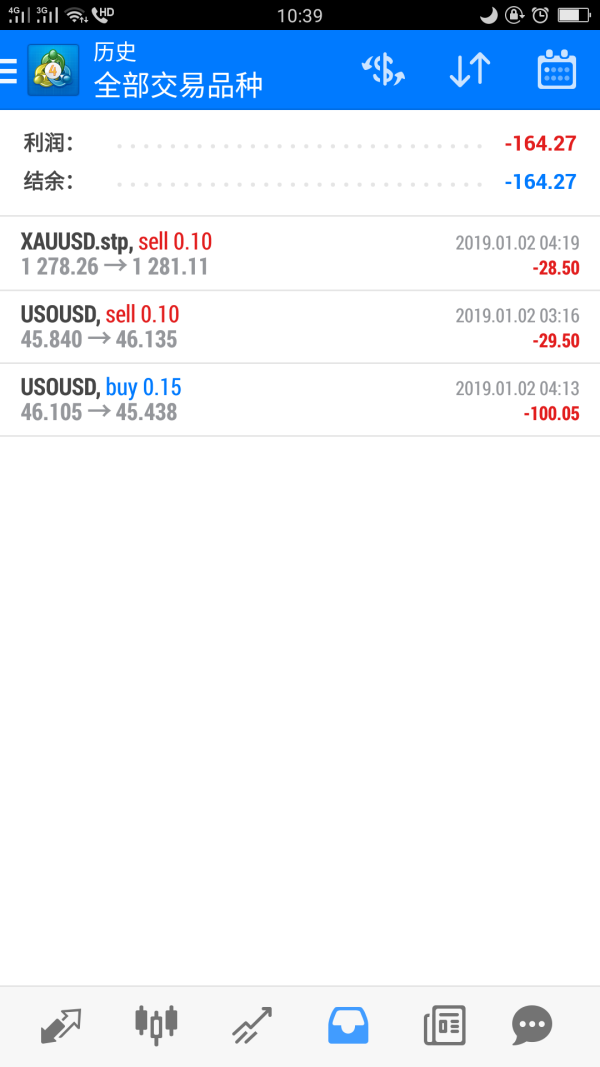The image size is (600, 1067).
Task: Switch to the news tab
Action: pos(444,1025)
